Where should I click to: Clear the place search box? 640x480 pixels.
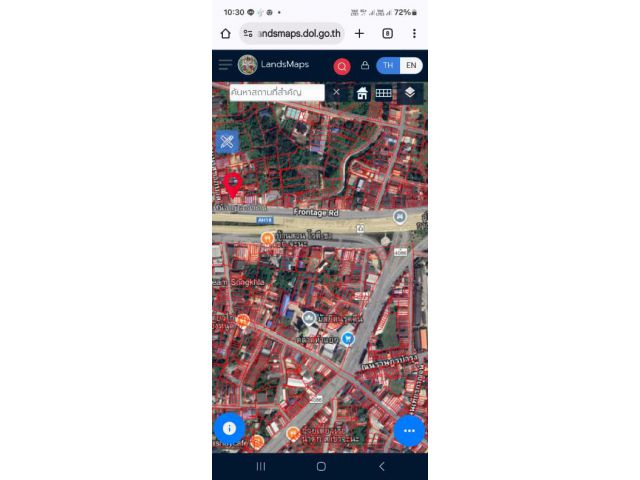pos(336,92)
